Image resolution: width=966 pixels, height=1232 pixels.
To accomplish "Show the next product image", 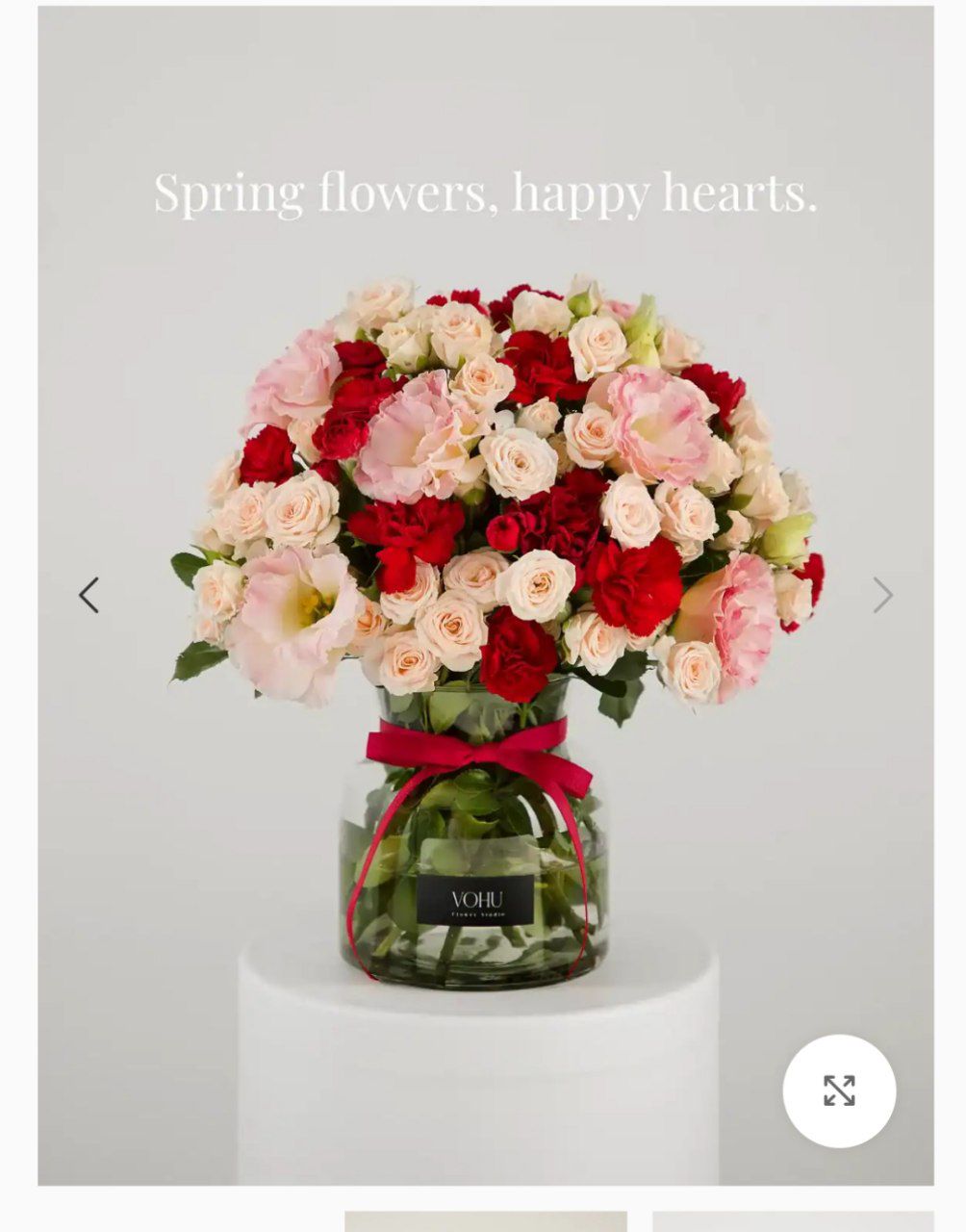I will tap(882, 595).
